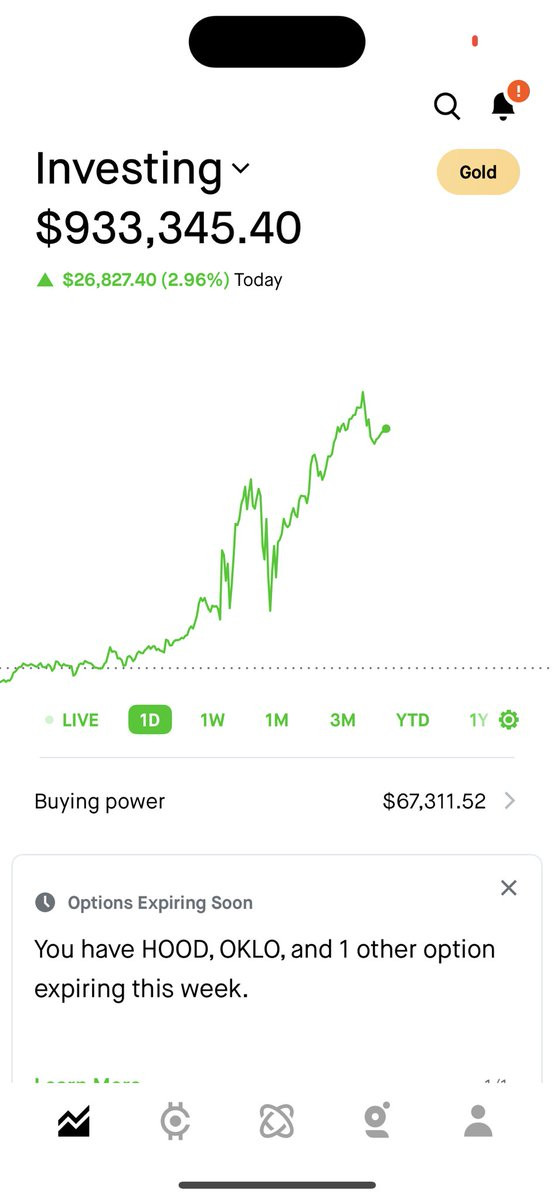Dismiss the Options Expiring Soon card
This screenshot has height=1200, width=554.
tap(509, 888)
